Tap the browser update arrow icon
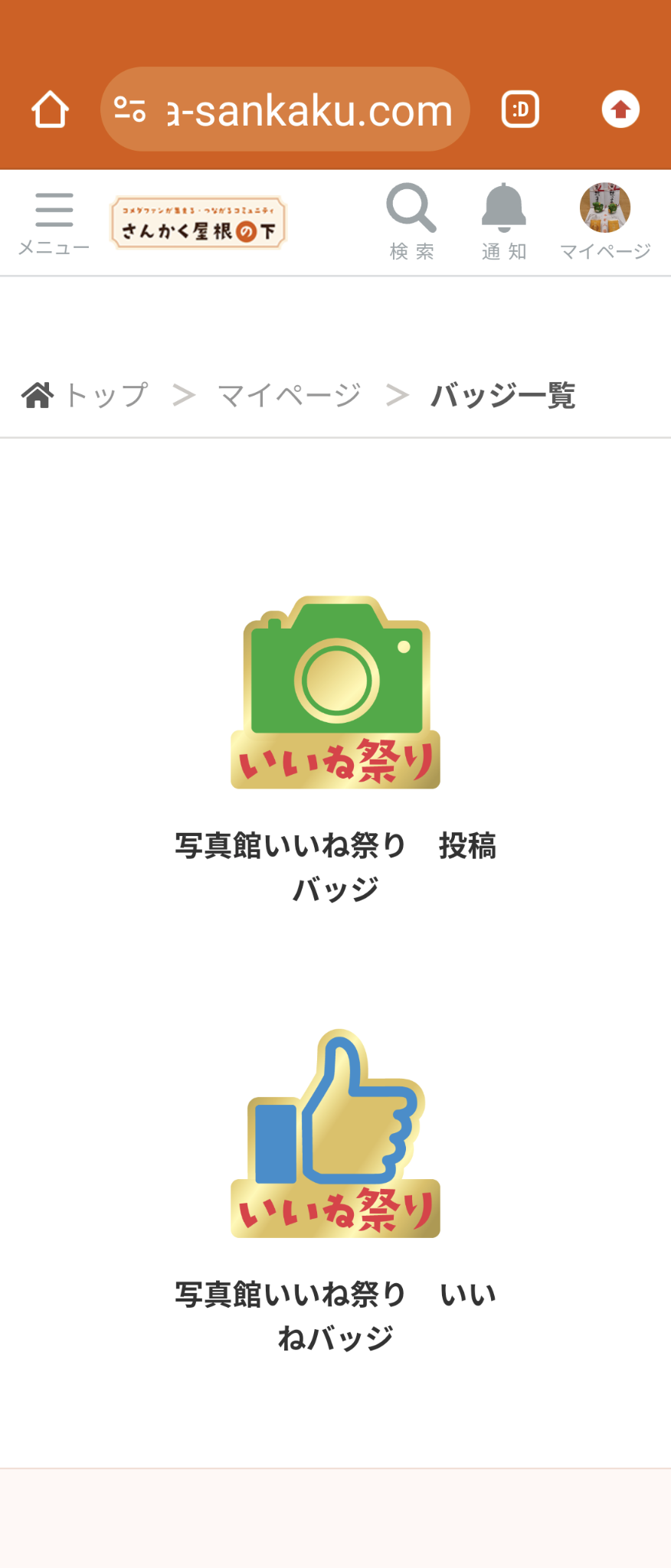The width and height of the screenshot is (671, 1568). click(620, 109)
